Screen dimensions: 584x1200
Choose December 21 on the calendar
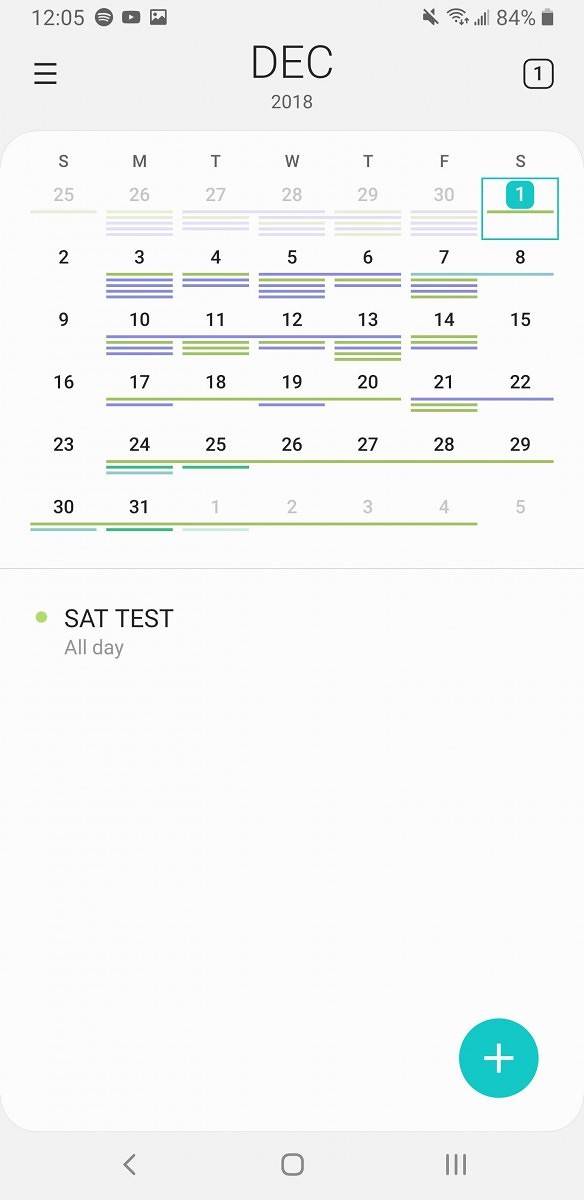(444, 395)
